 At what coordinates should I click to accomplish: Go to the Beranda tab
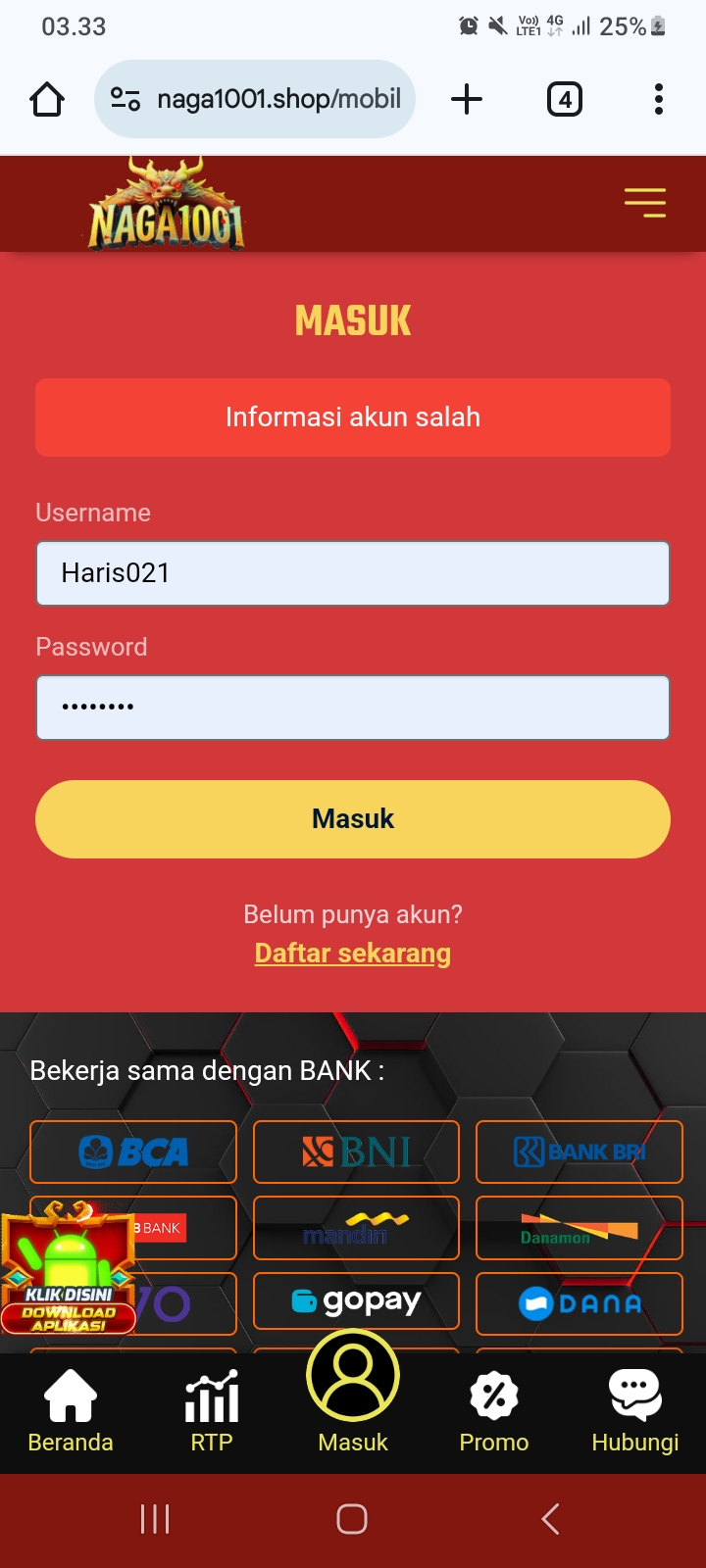pos(71,1411)
